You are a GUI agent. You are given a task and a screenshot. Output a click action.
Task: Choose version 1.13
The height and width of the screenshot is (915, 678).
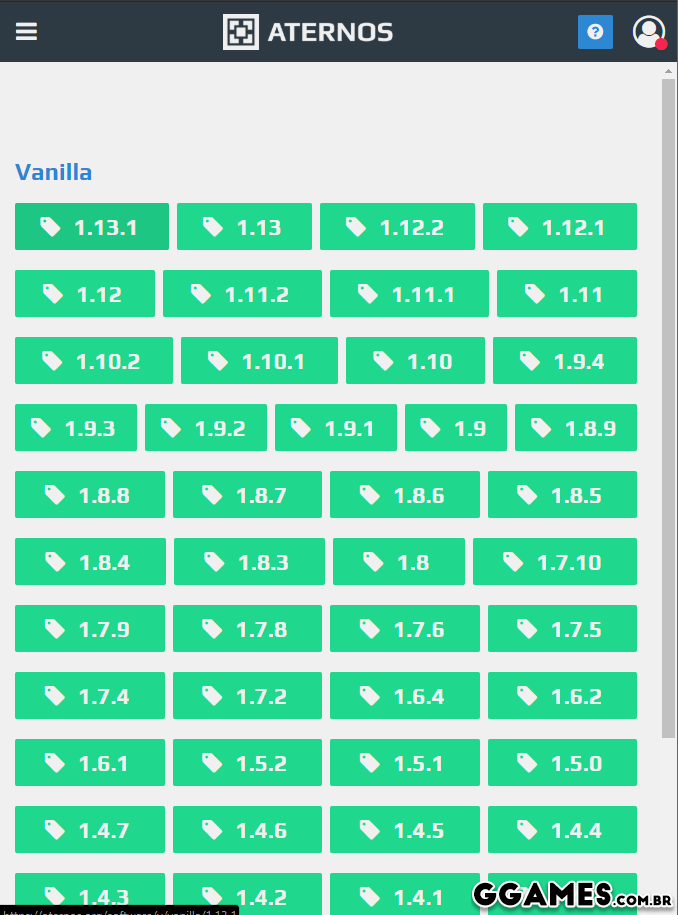[244, 227]
